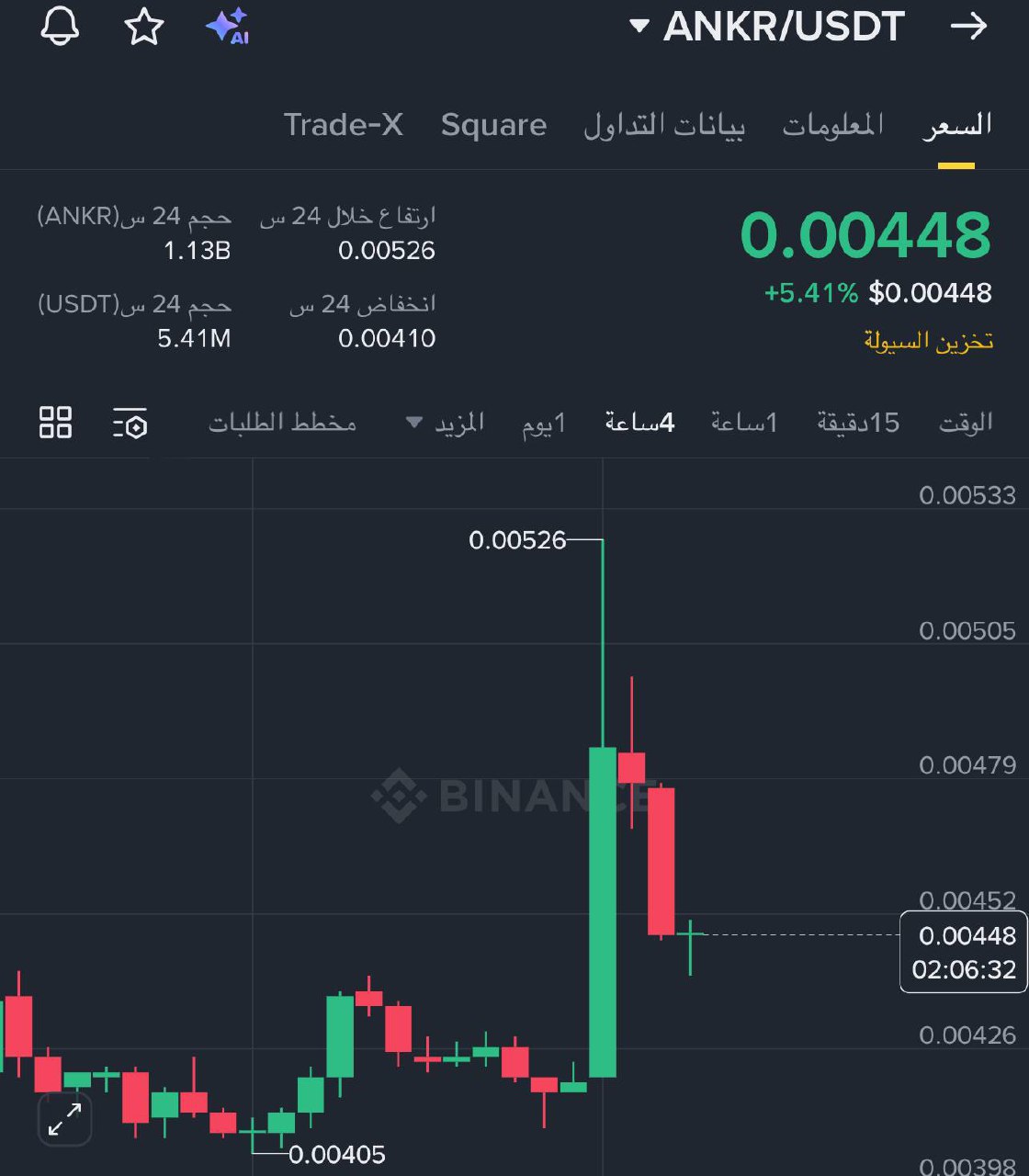The height and width of the screenshot is (1176, 1029).
Task: Open the تخزين السيولة link
Action: click(928, 341)
